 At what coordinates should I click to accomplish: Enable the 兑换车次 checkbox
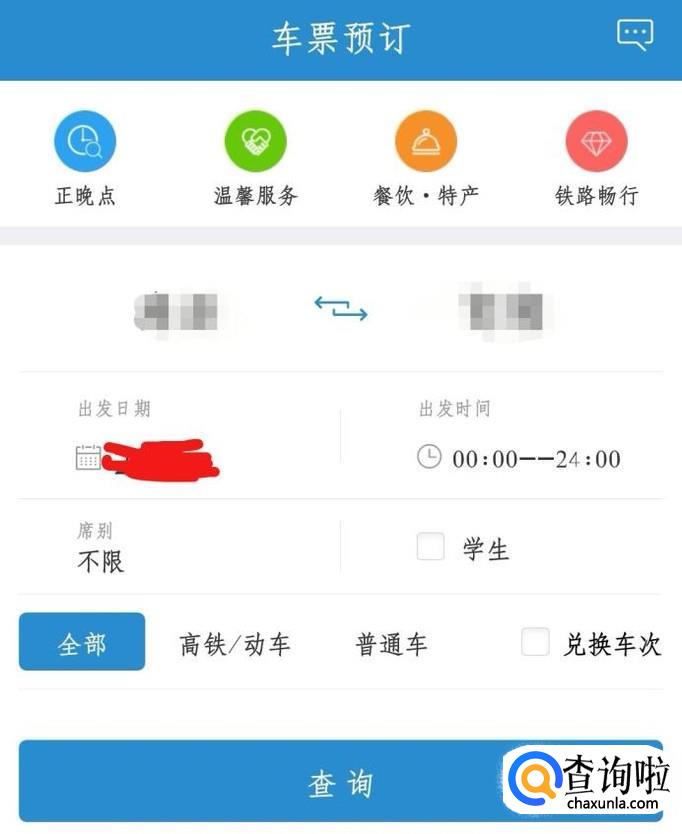click(x=535, y=641)
